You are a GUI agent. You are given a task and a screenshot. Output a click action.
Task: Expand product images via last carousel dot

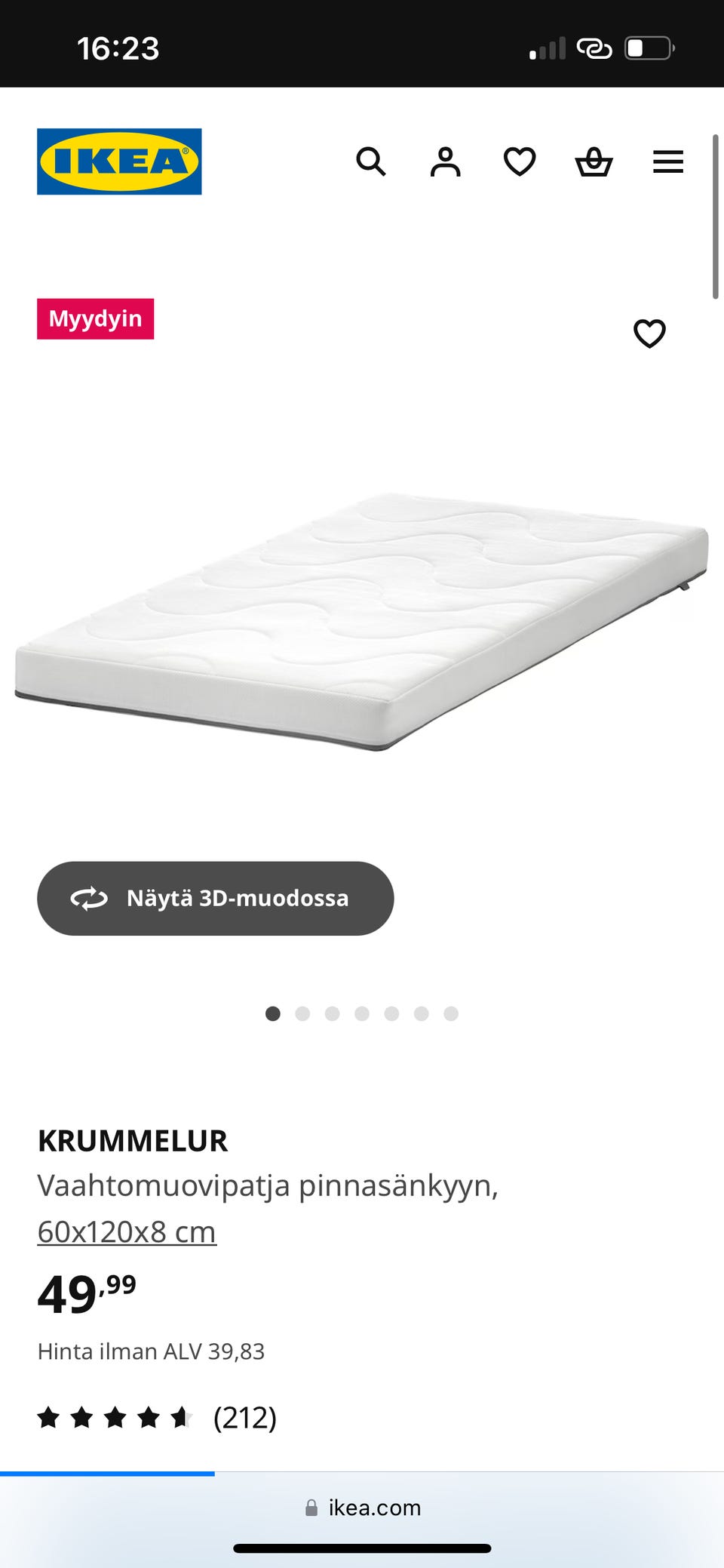tap(450, 1013)
